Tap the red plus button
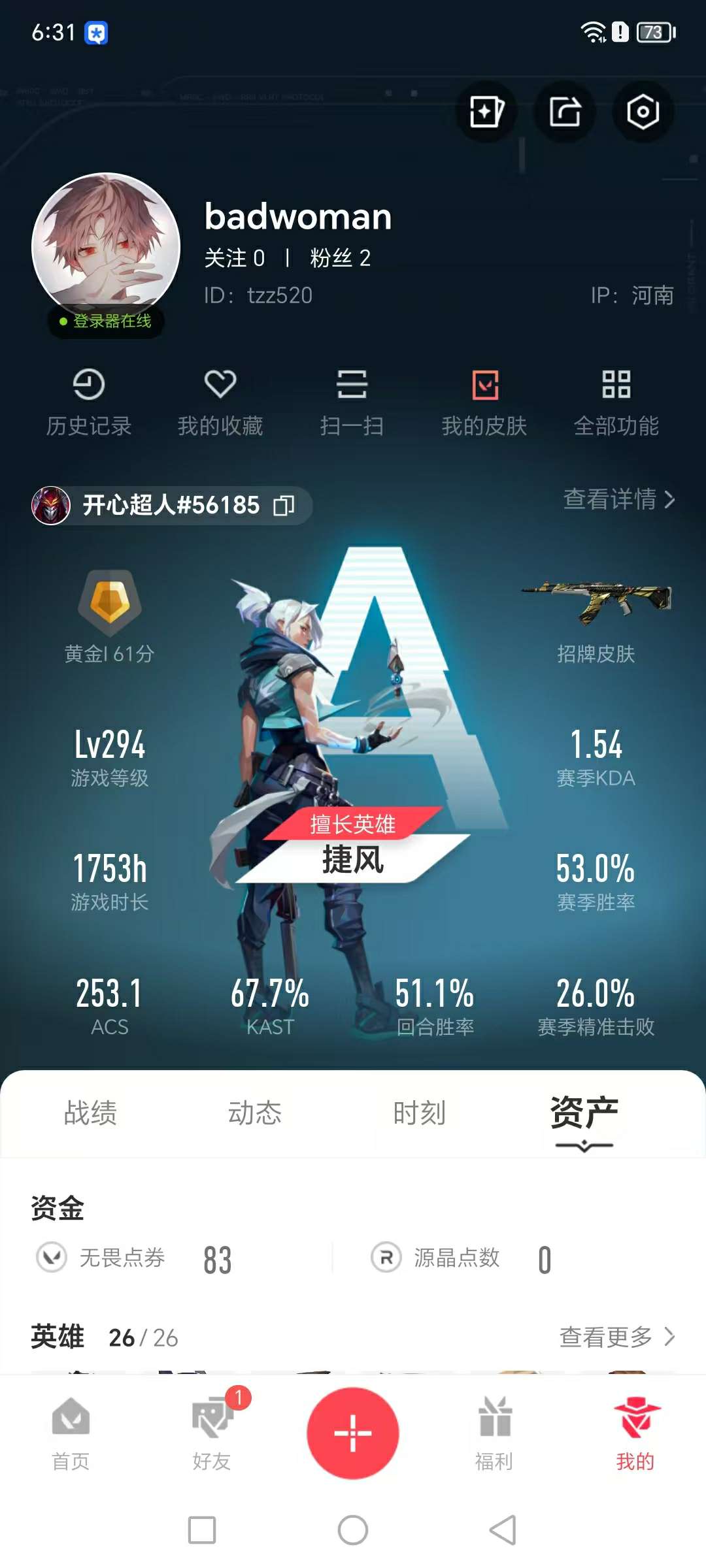 click(353, 1433)
